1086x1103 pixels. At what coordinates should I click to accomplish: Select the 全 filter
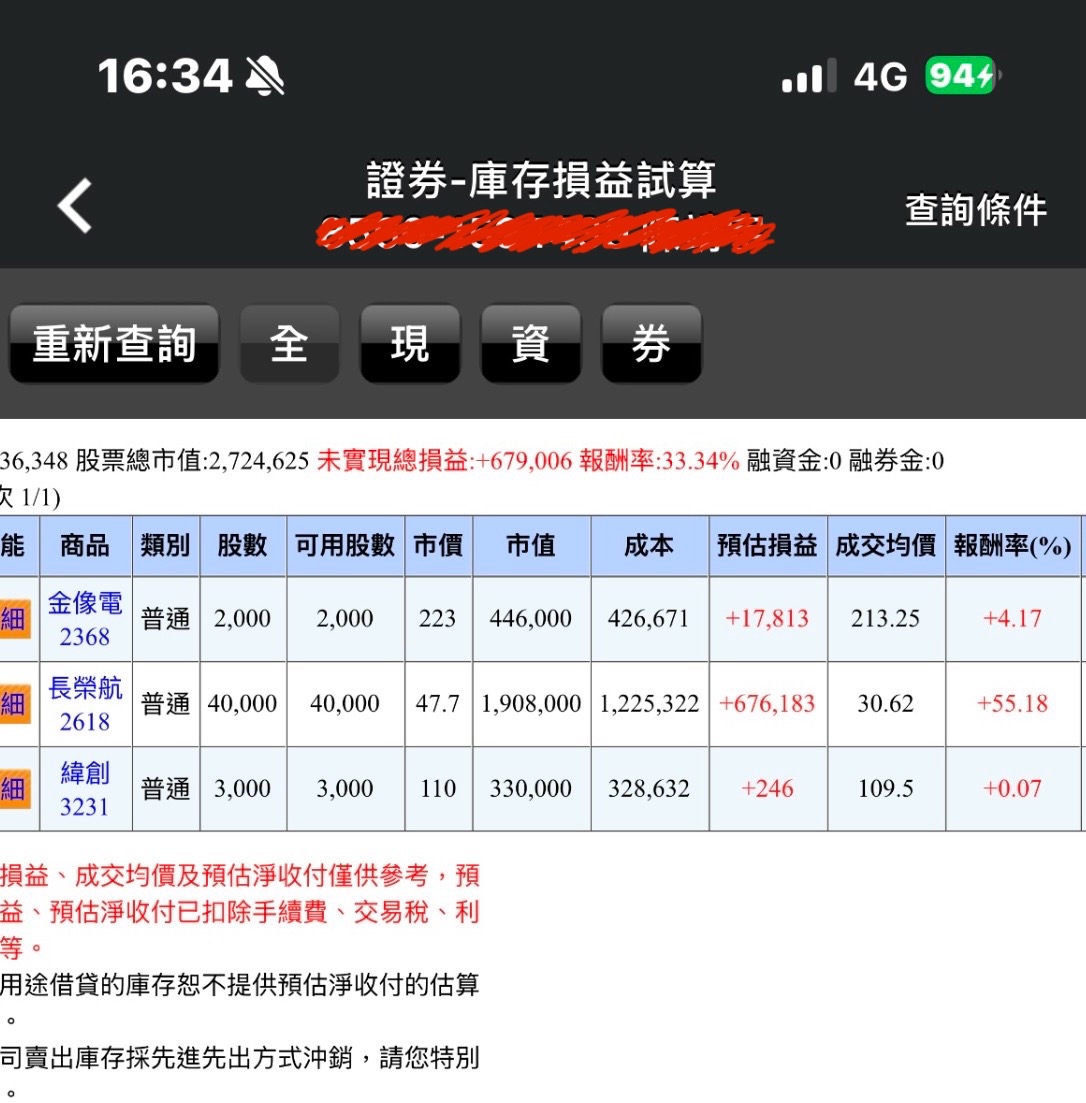point(289,344)
